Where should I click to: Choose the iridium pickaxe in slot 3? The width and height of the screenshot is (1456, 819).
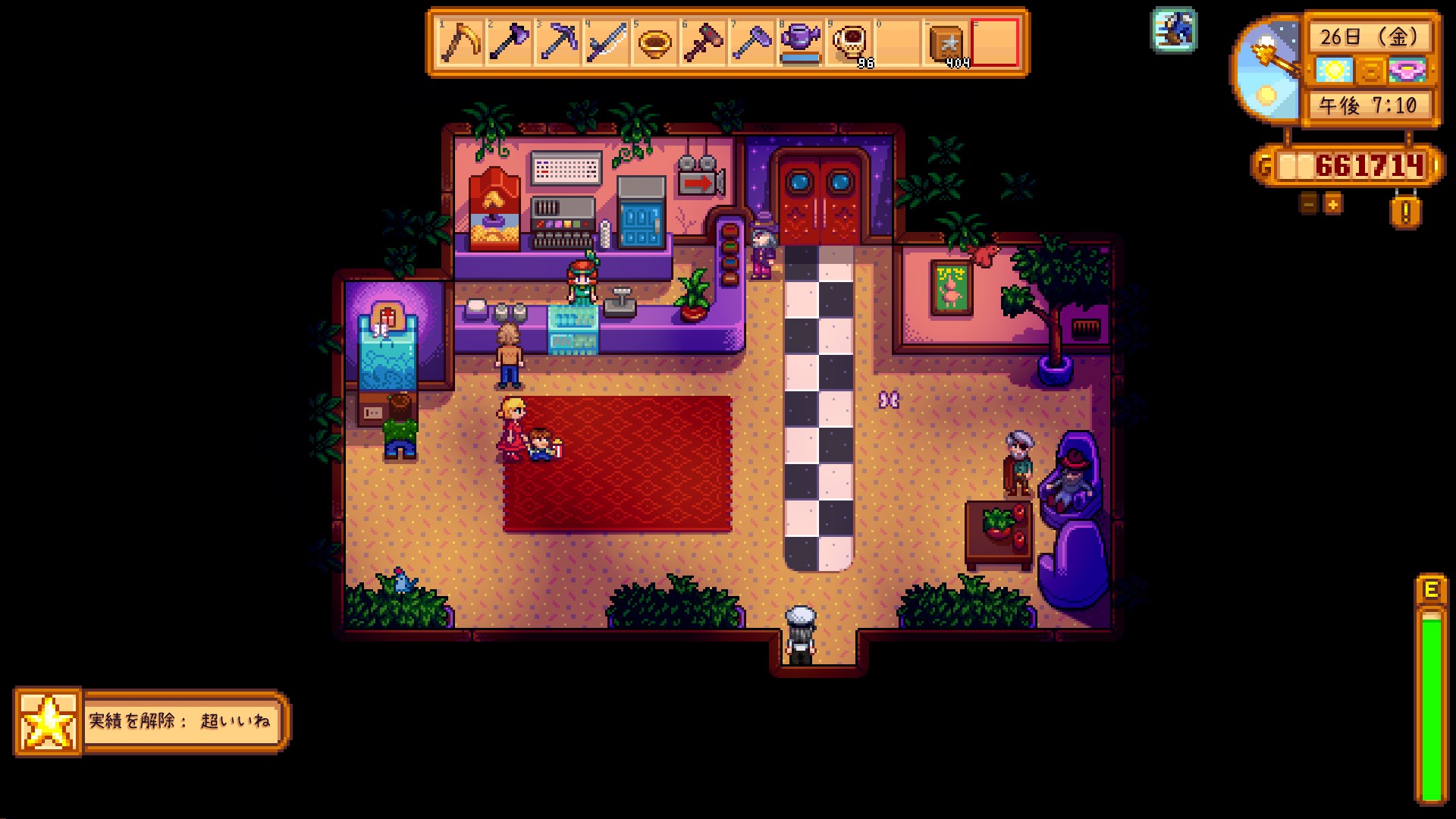pyautogui.click(x=557, y=42)
